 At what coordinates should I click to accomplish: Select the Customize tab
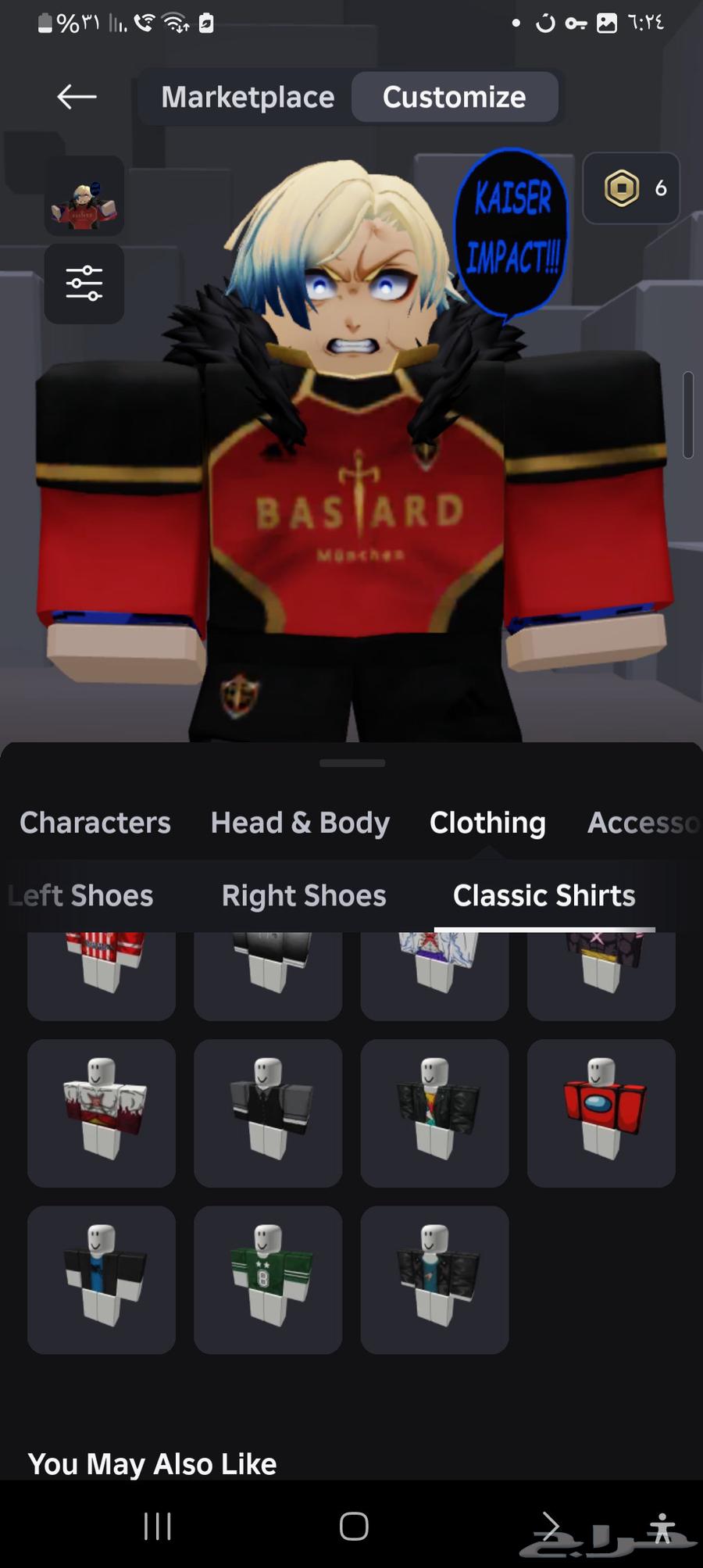pyautogui.click(x=454, y=97)
